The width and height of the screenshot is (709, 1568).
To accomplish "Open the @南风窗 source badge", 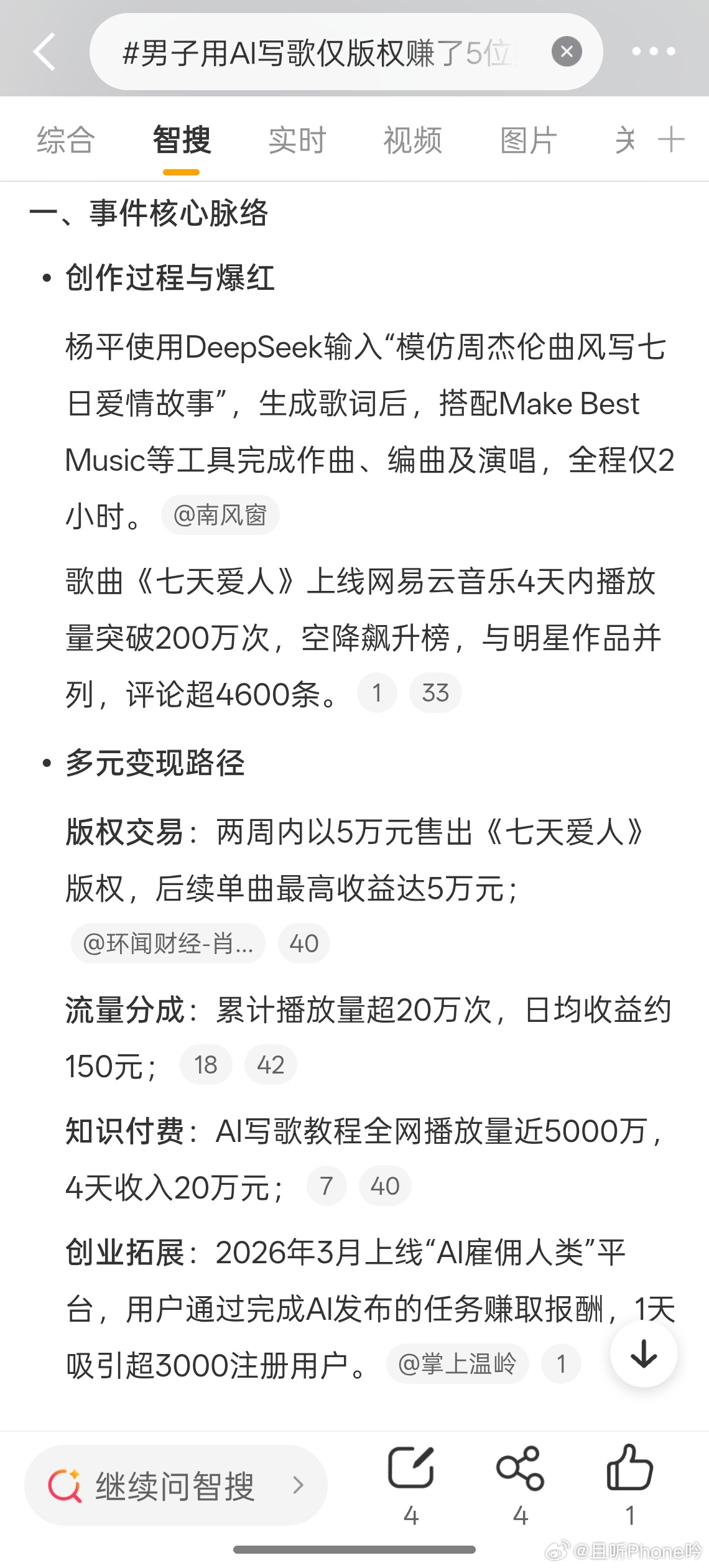I will [x=222, y=514].
